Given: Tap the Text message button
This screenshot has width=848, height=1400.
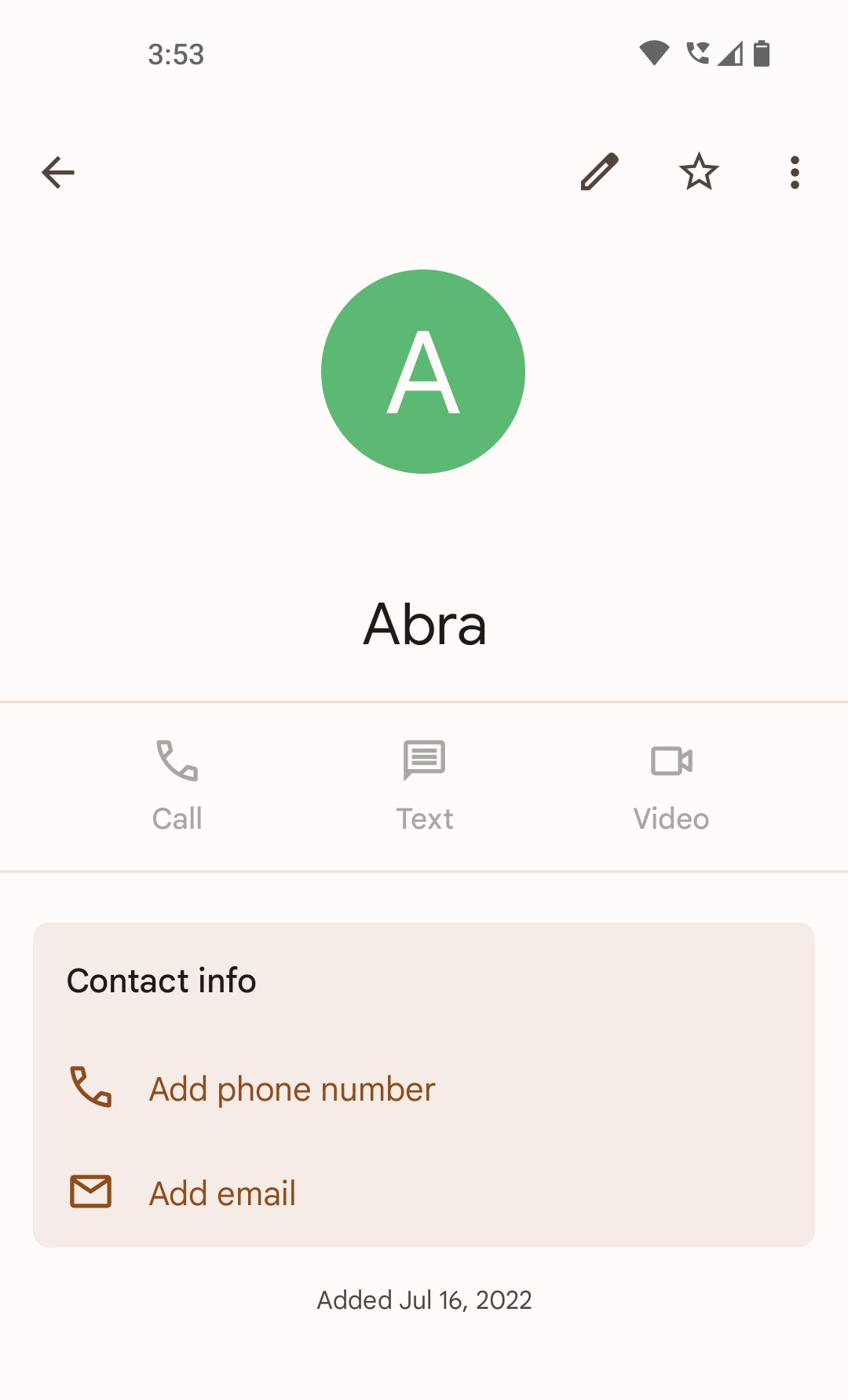Looking at the screenshot, I should click(x=424, y=786).
